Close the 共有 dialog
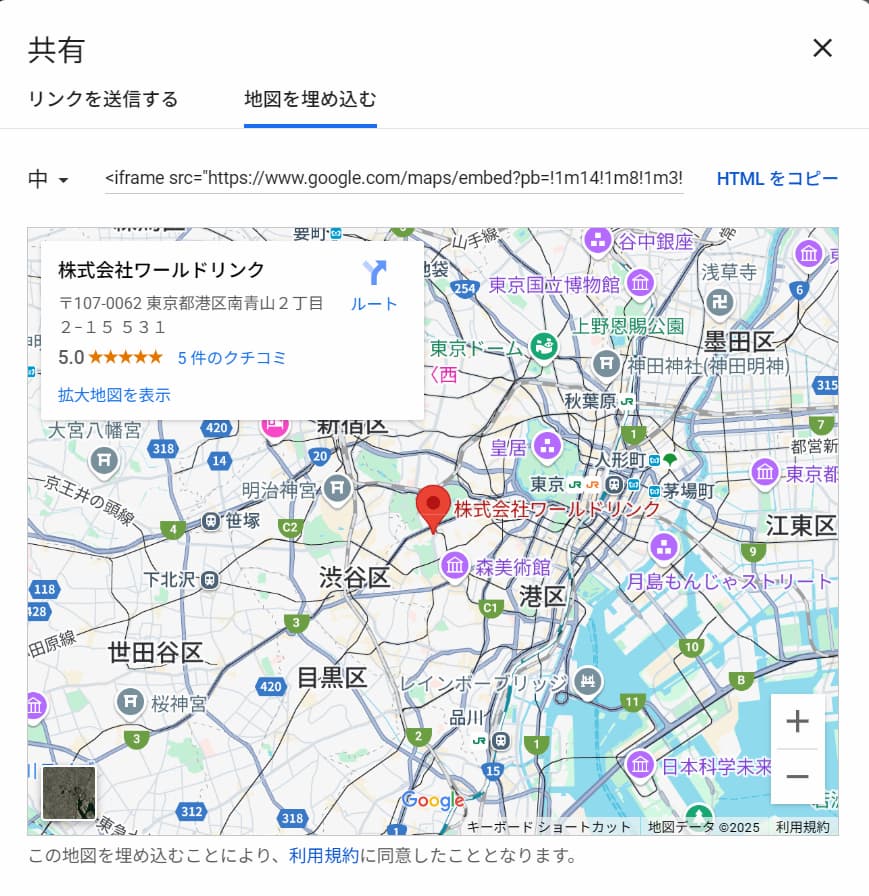 point(822,48)
